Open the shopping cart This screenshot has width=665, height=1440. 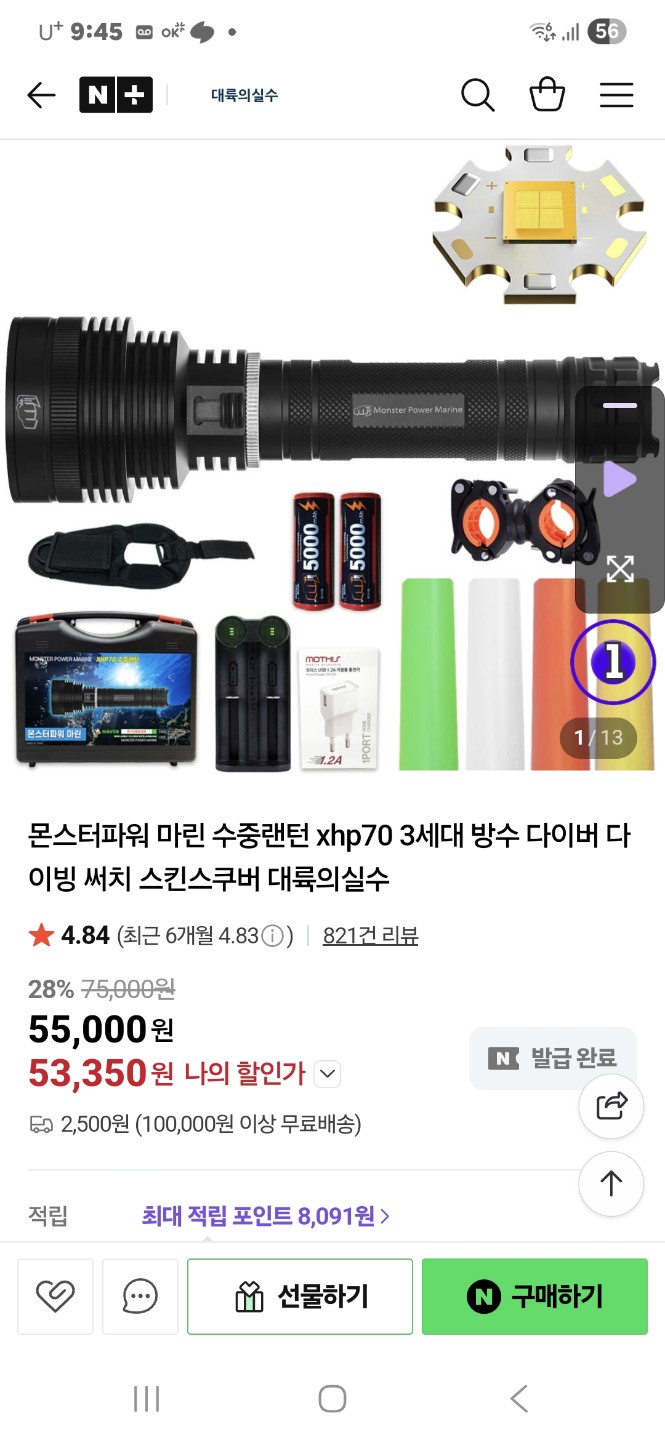click(x=547, y=95)
